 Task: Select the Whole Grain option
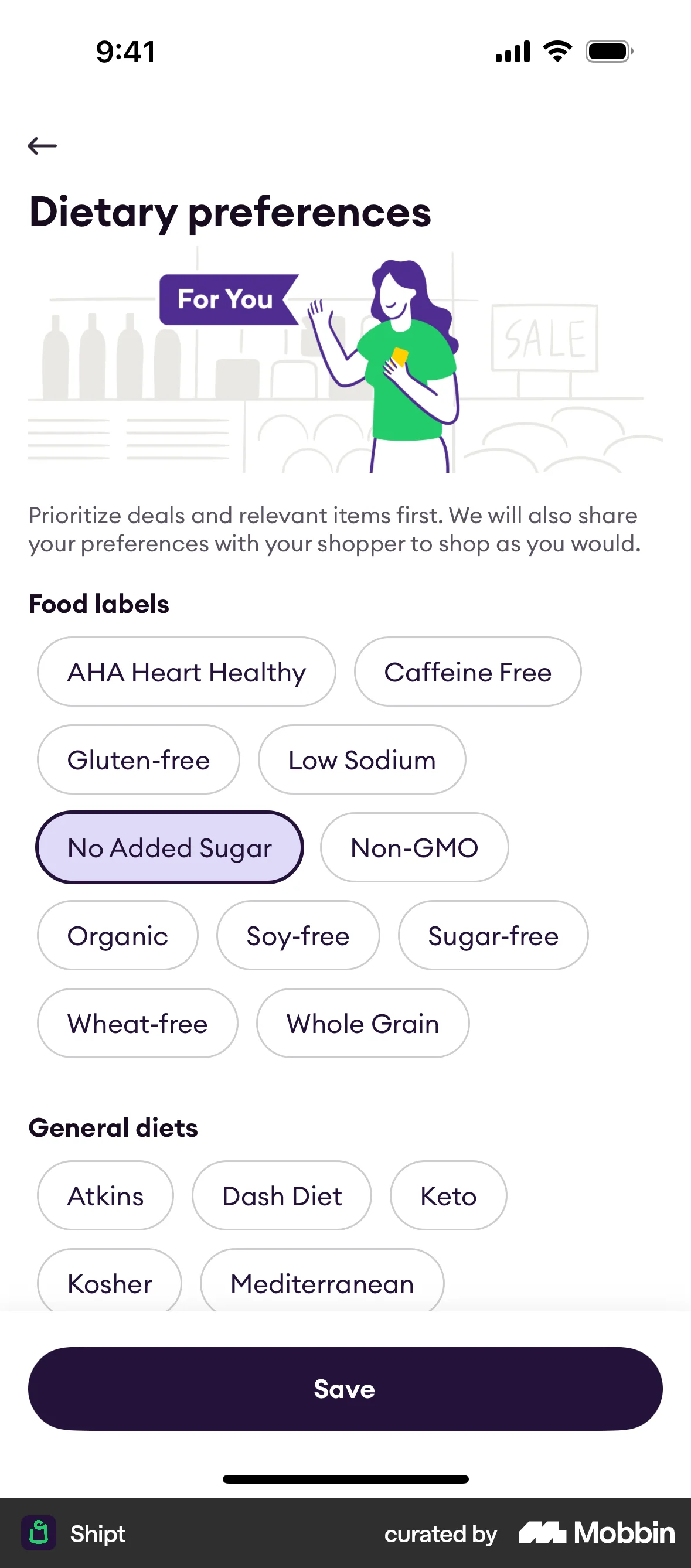[362, 1023]
